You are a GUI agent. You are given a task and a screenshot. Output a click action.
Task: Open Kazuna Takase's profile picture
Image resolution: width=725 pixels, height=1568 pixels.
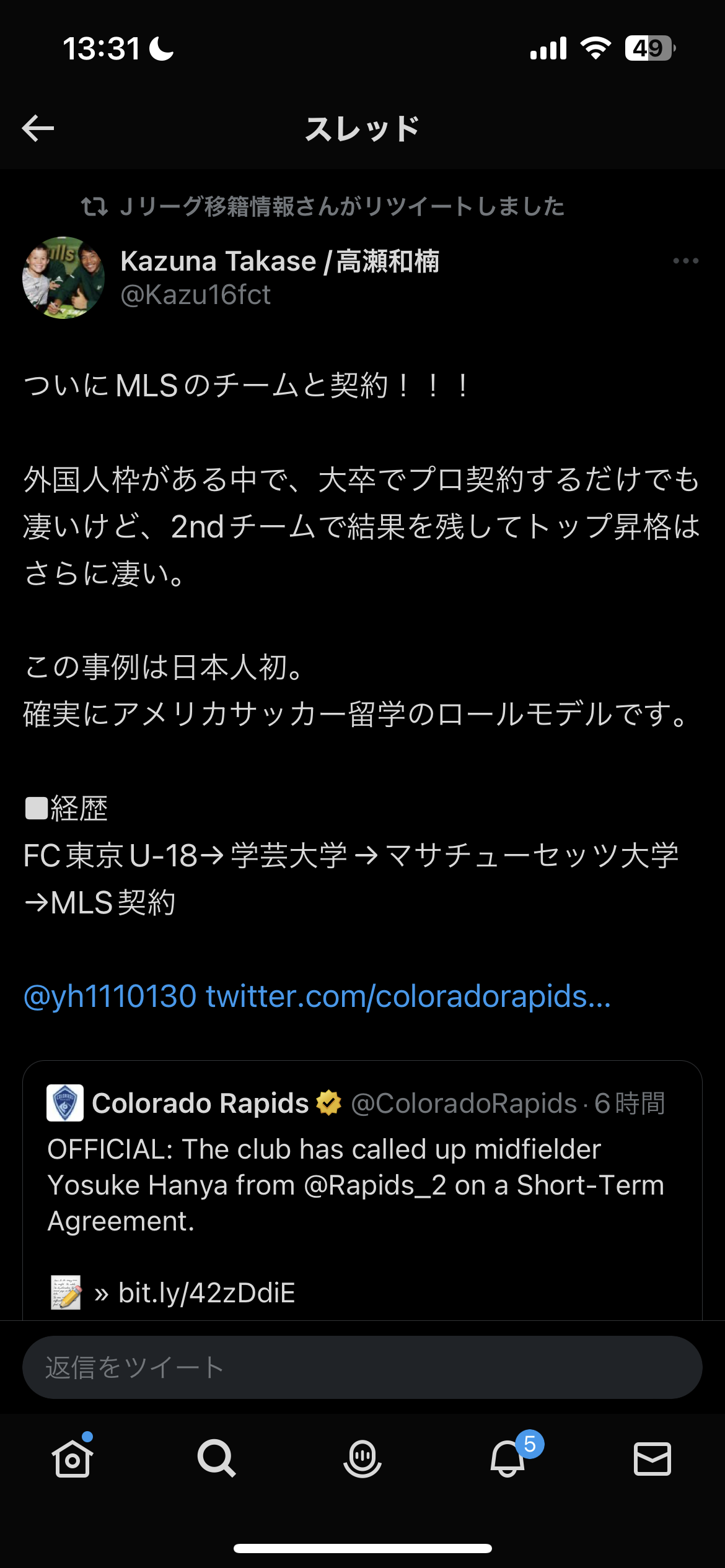click(63, 277)
